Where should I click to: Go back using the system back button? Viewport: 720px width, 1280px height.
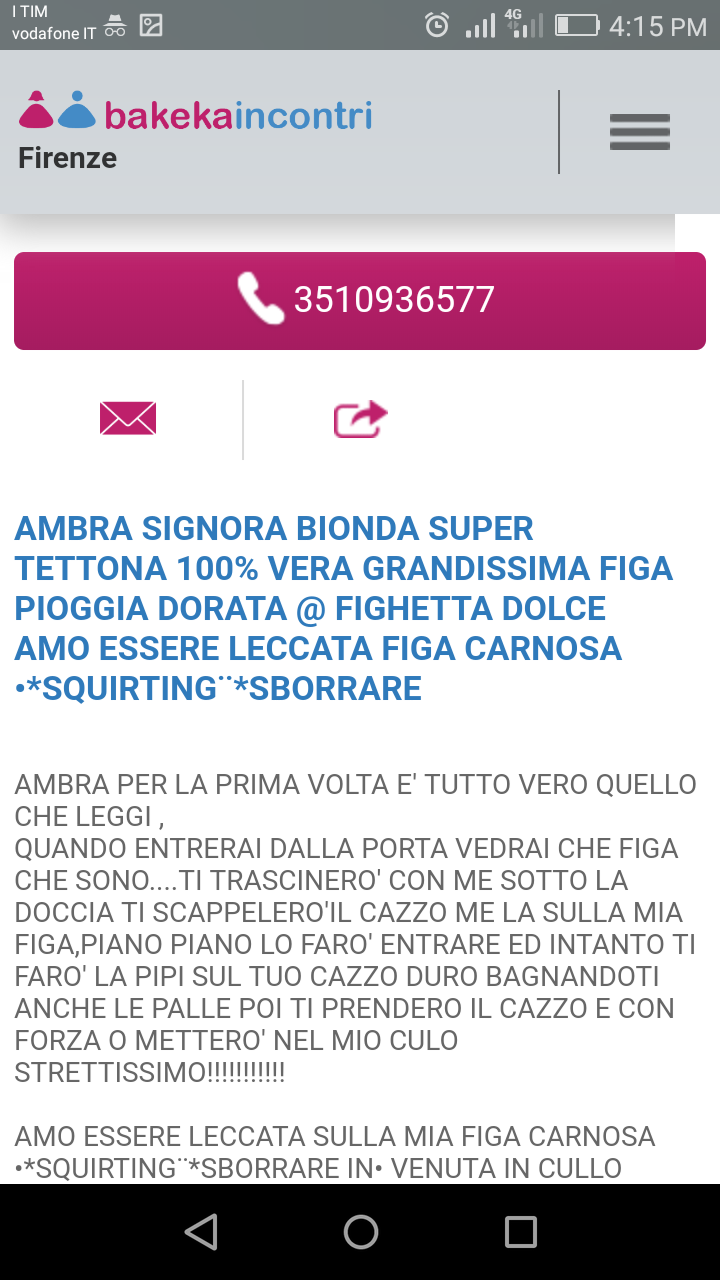tap(201, 1232)
